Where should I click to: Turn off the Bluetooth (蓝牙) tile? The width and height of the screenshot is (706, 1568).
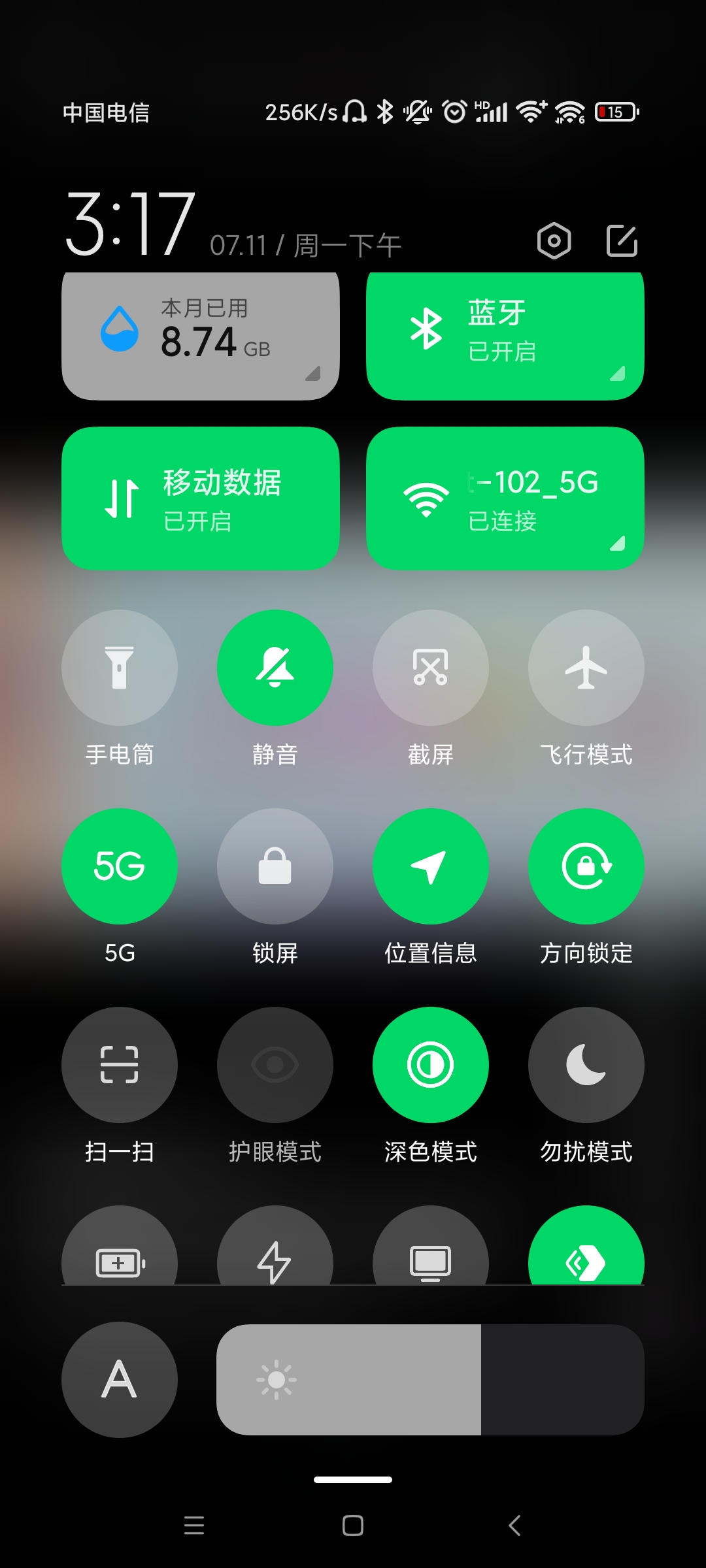pyautogui.click(x=505, y=335)
